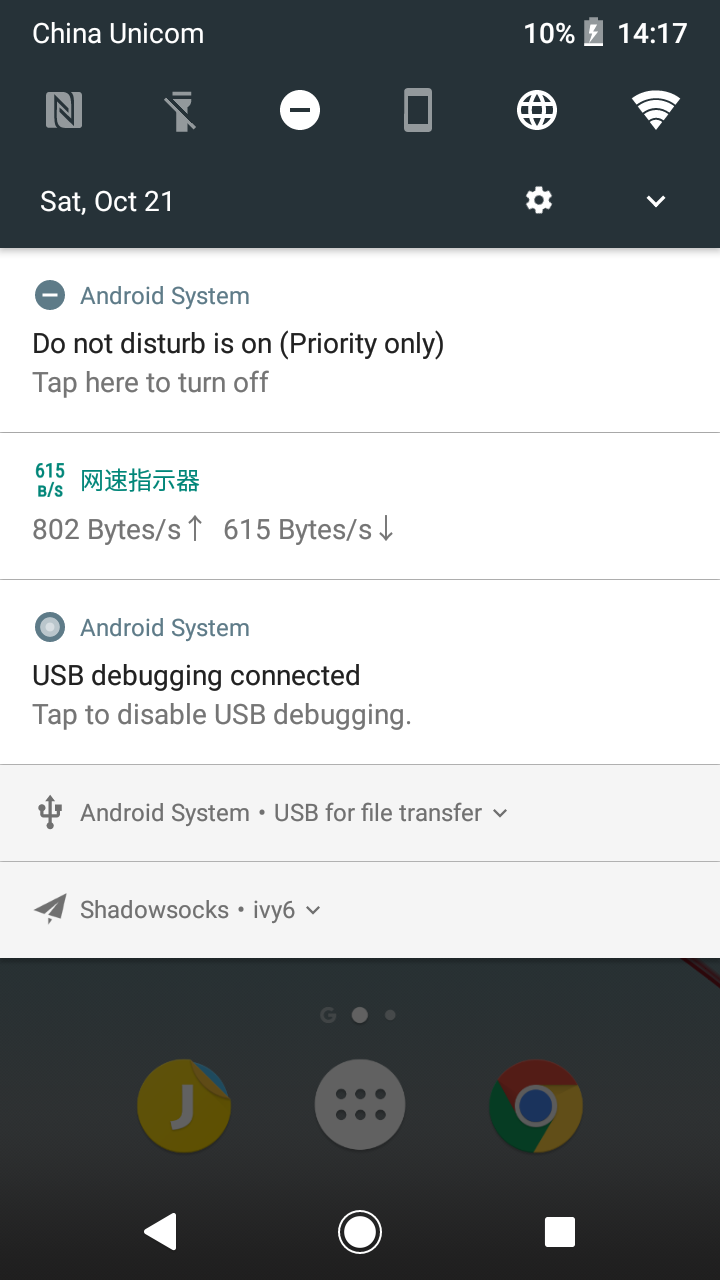Turn on the flashlight
The image size is (720, 1280).
(182, 111)
